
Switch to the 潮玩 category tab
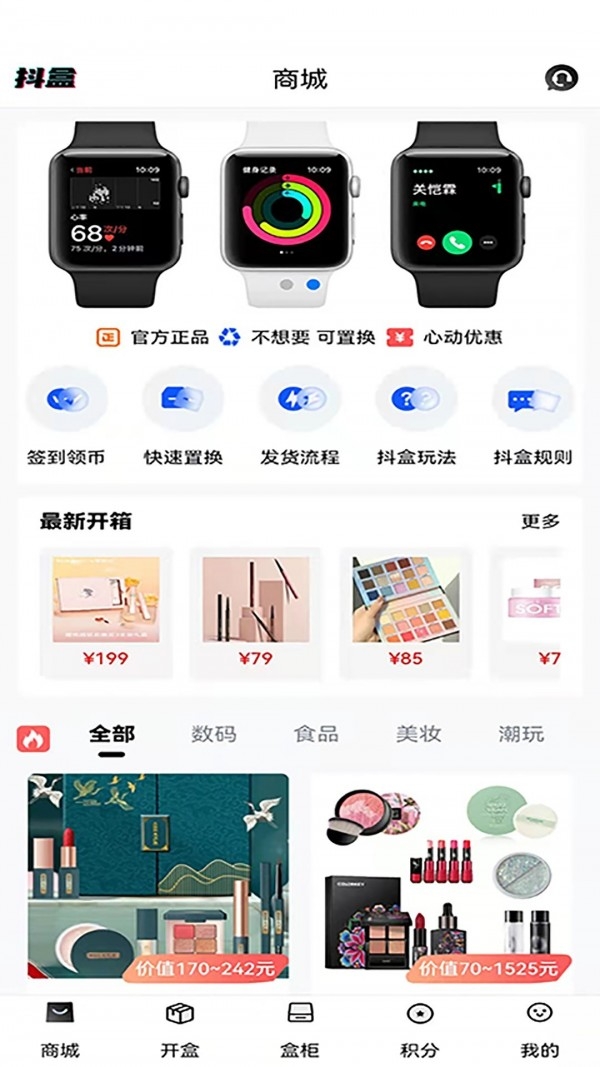coord(521,734)
